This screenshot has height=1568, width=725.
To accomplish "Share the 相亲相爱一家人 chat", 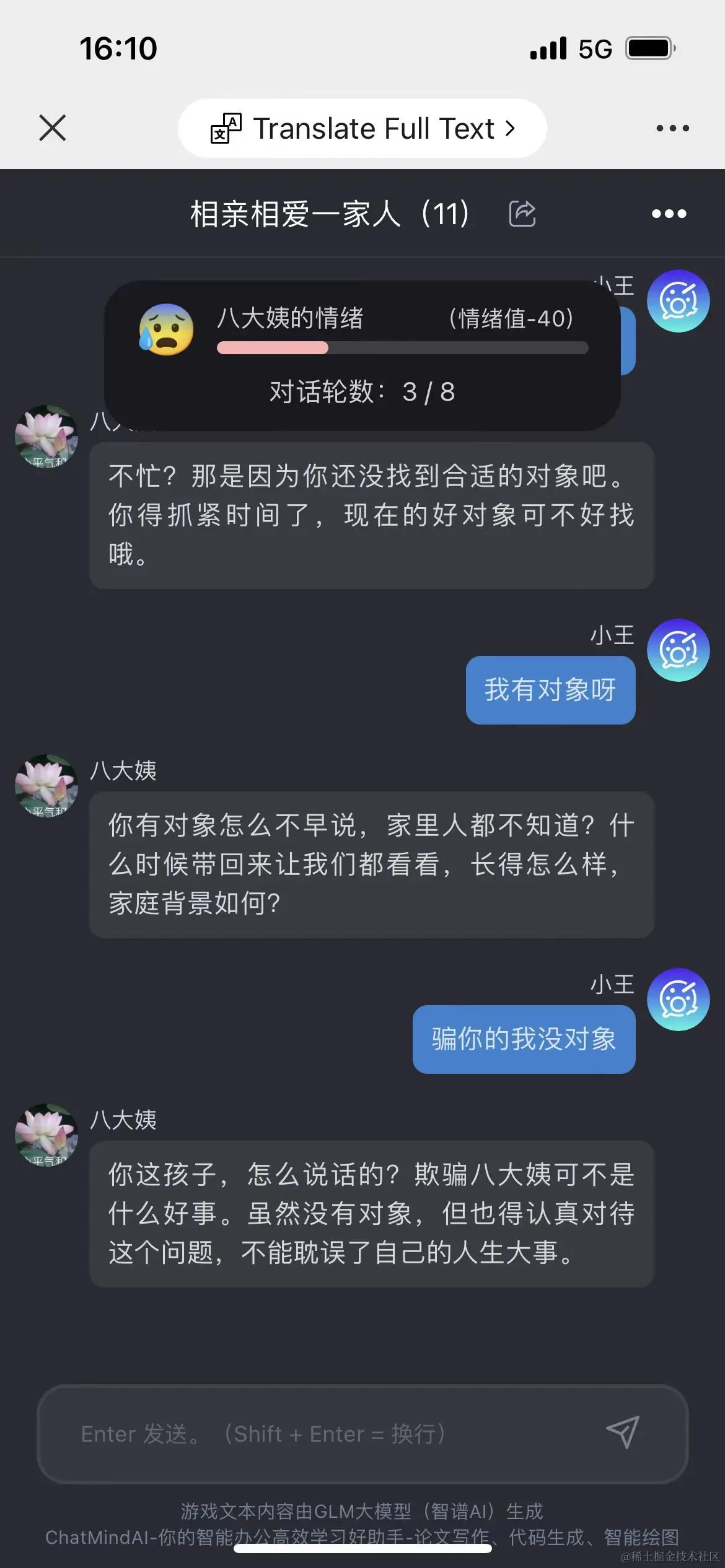I will point(522,214).
